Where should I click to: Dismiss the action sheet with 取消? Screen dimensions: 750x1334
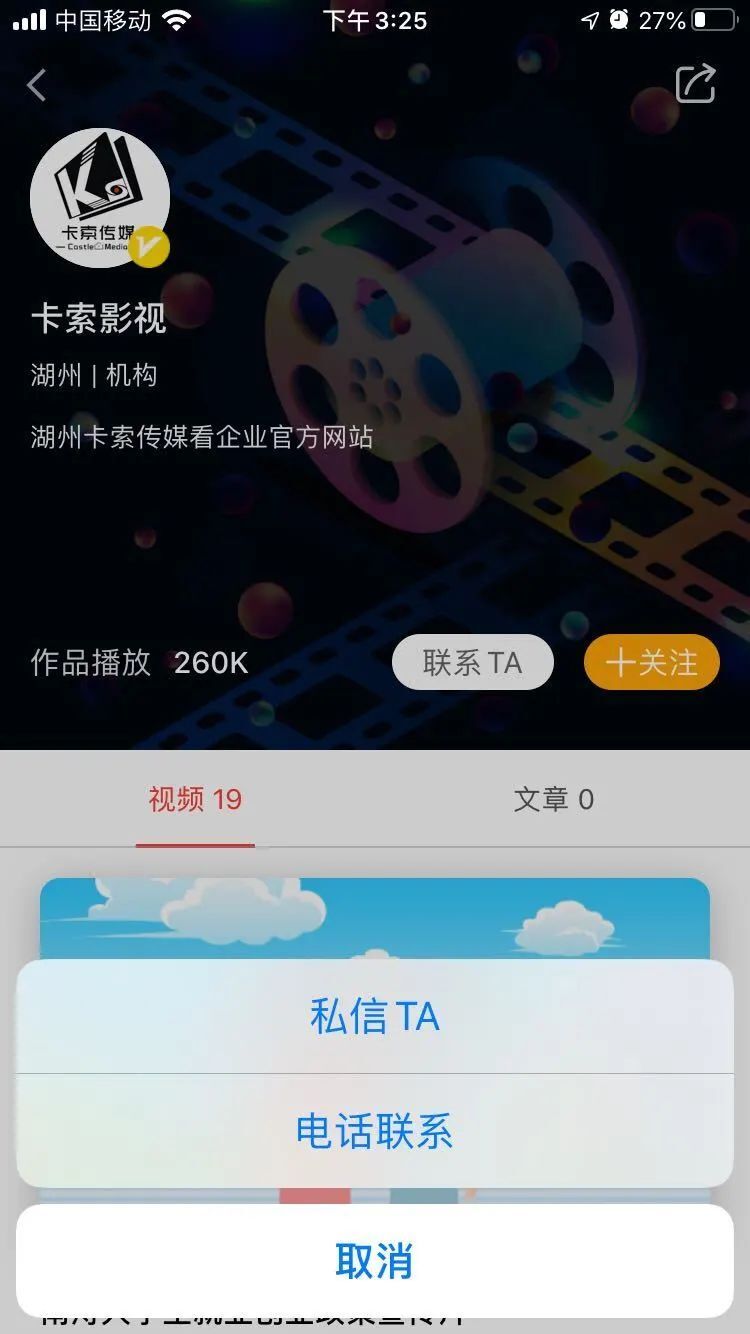[x=375, y=1261]
